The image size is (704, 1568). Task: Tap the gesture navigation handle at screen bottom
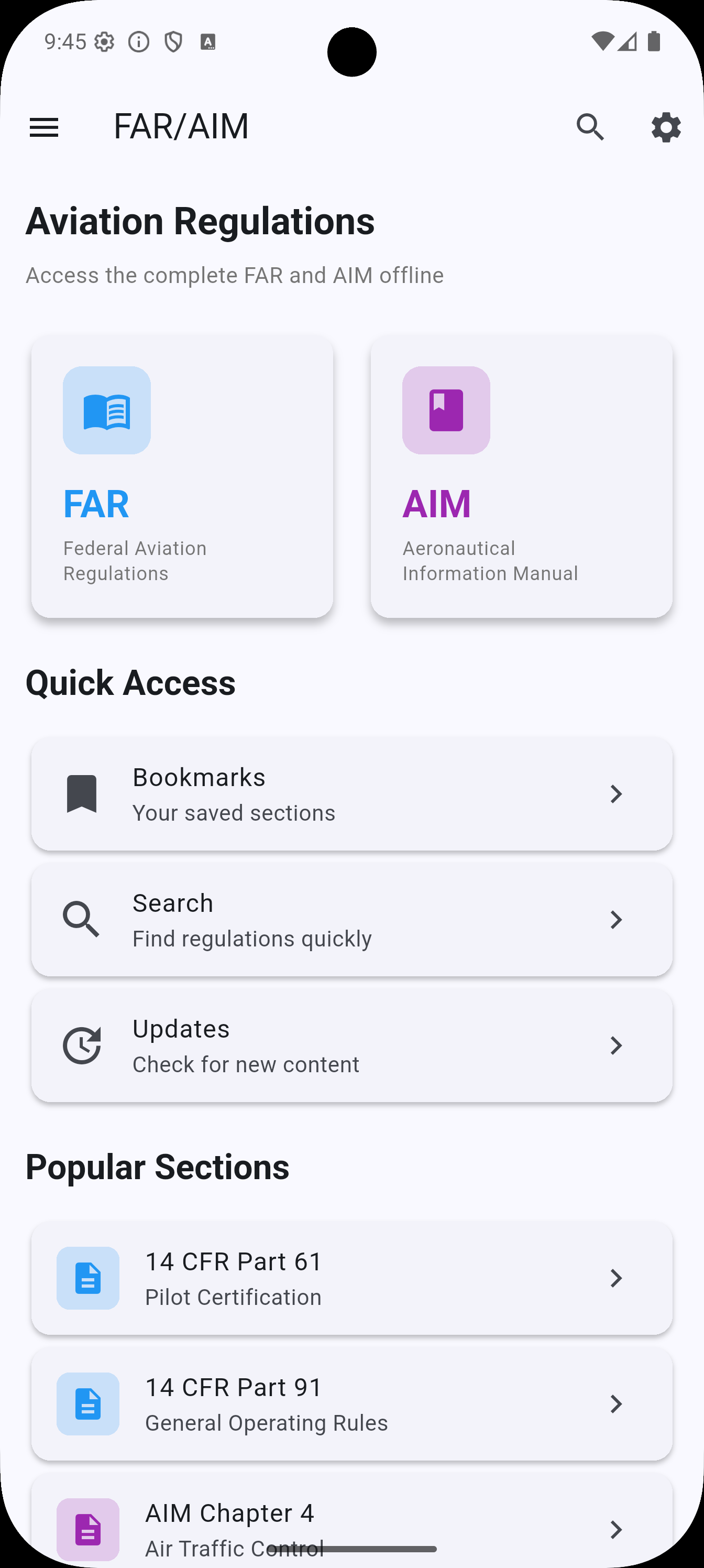[351, 1548]
